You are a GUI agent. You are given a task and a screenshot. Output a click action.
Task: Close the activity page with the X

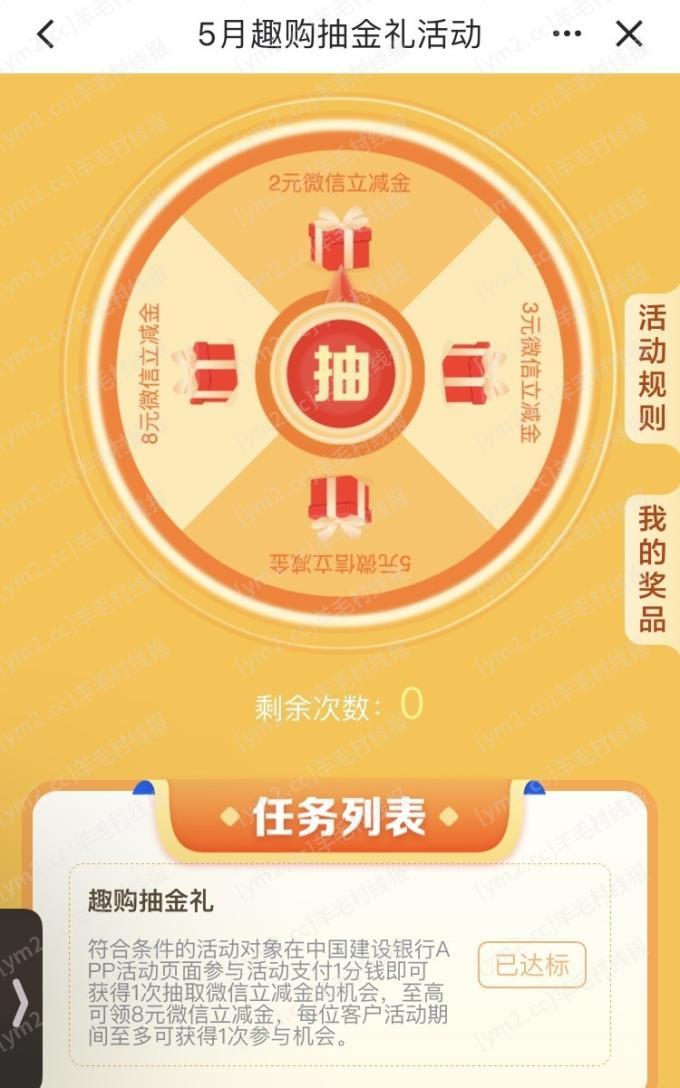click(x=629, y=34)
